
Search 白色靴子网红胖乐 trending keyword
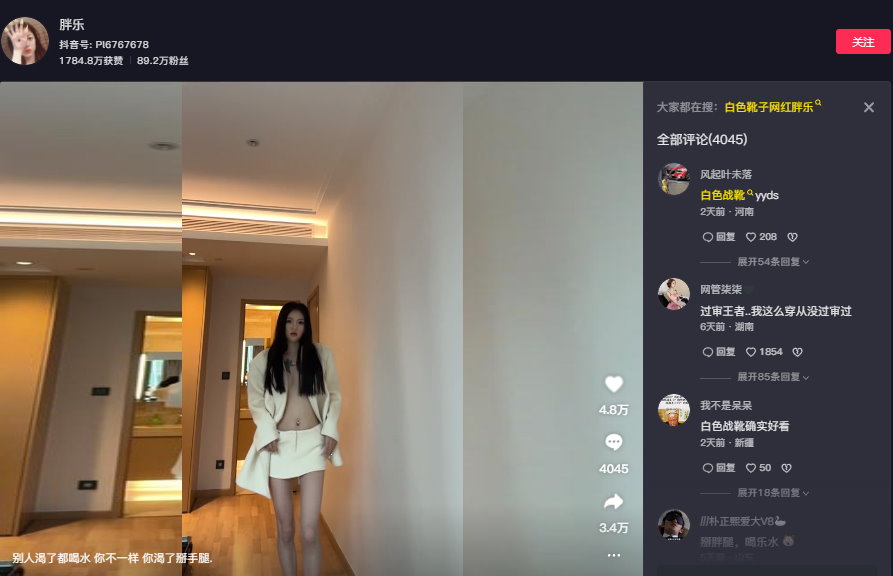pos(769,107)
